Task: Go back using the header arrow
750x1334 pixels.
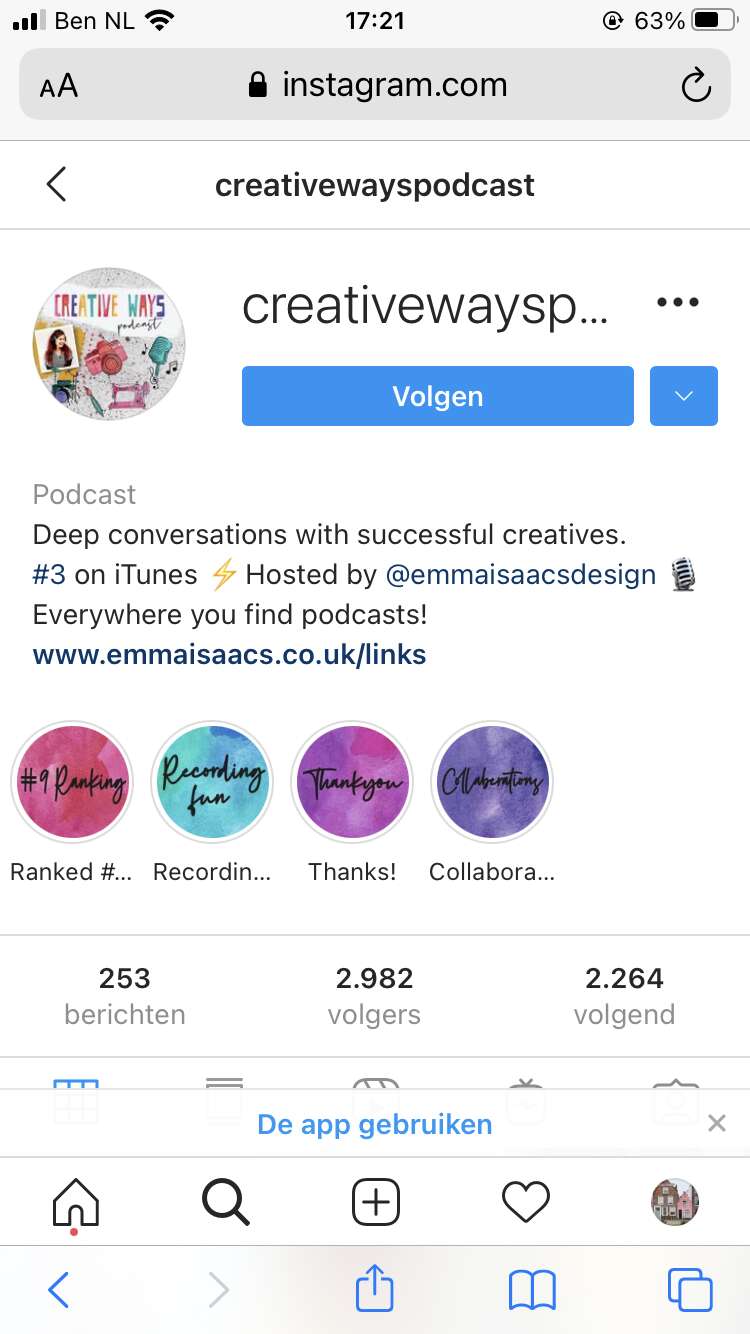Action: [x=56, y=185]
